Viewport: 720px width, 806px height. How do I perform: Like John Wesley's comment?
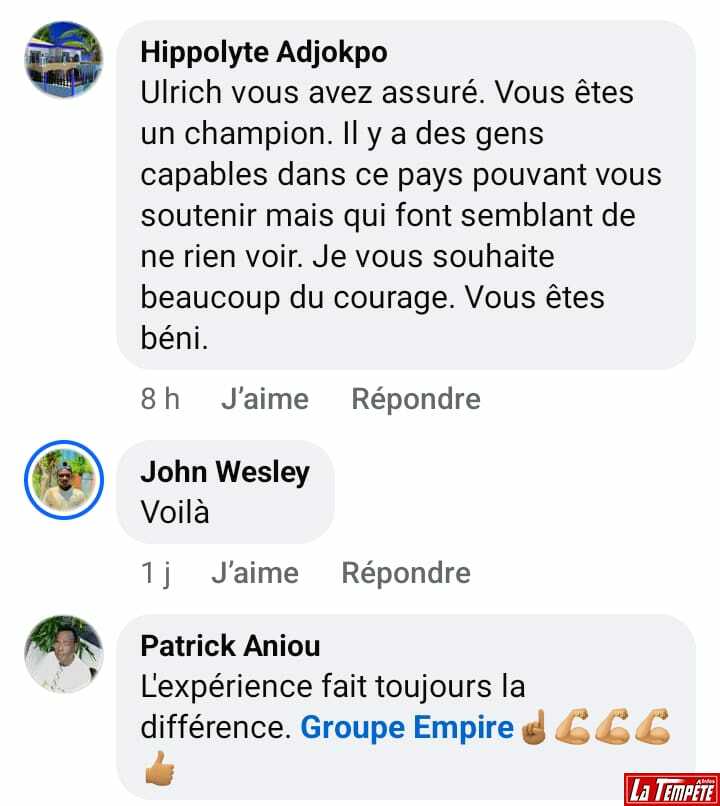tap(254, 573)
